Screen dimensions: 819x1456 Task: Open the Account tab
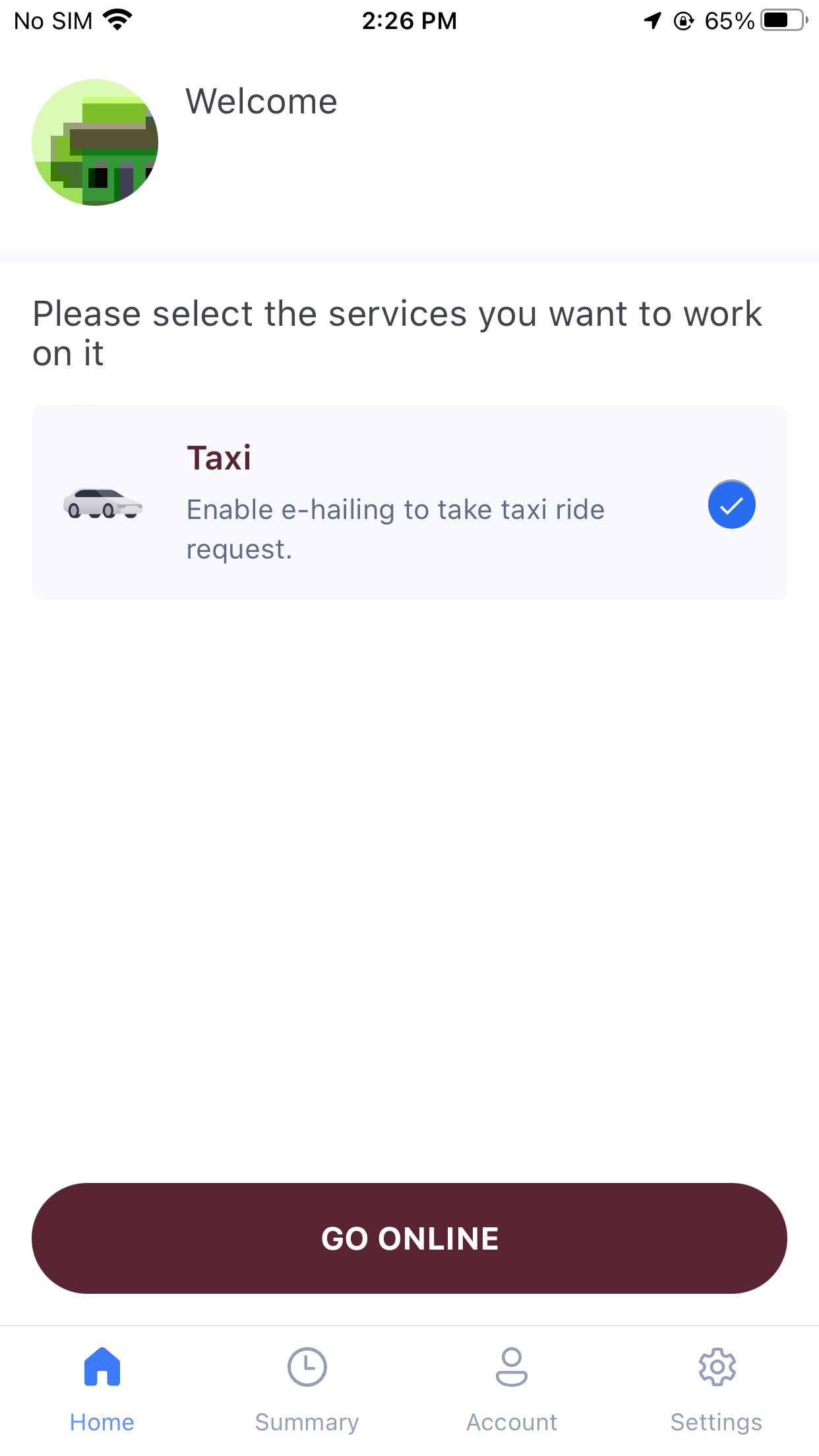(512, 1388)
